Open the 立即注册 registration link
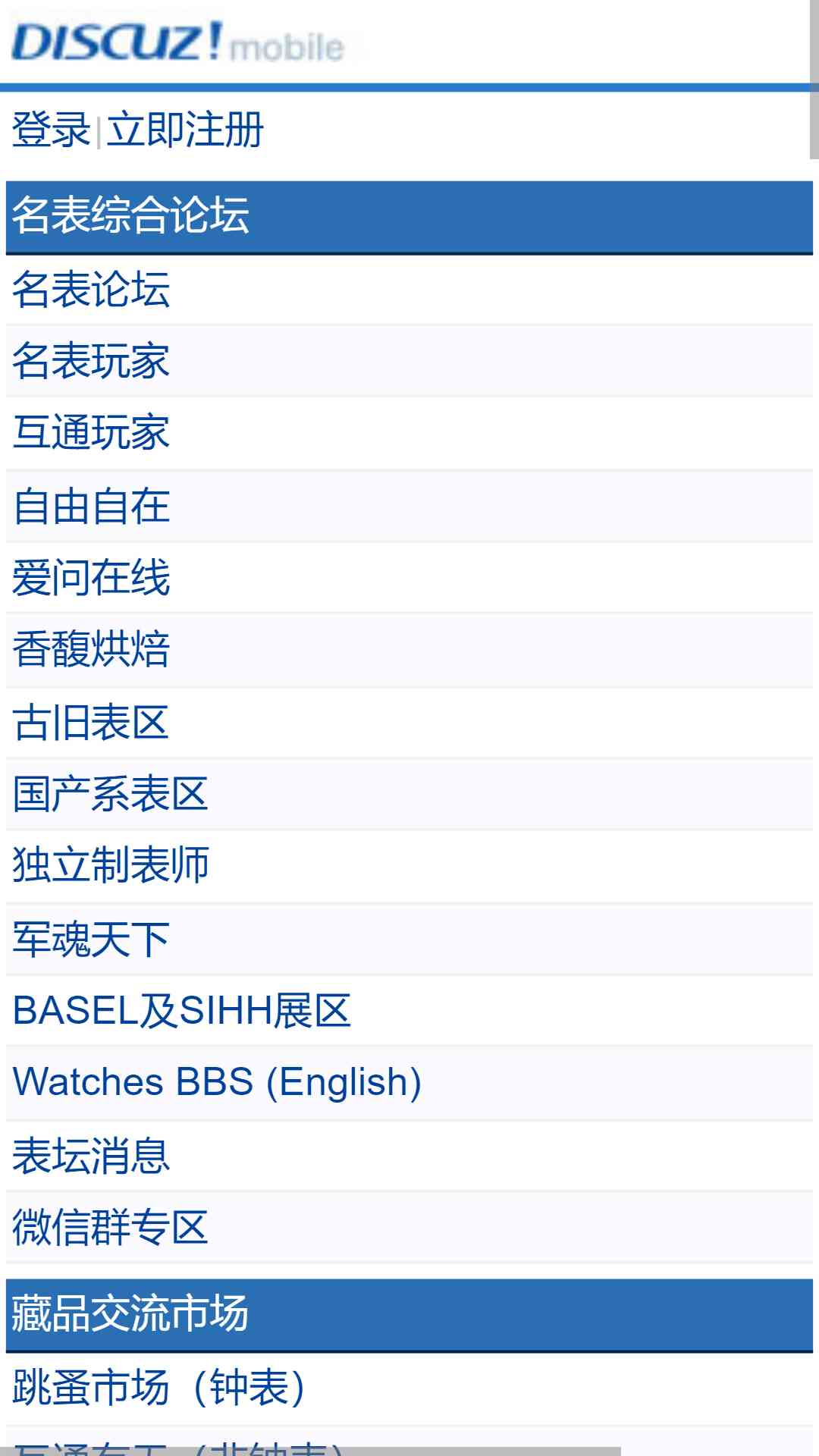819x1456 pixels. pos(185,130)
